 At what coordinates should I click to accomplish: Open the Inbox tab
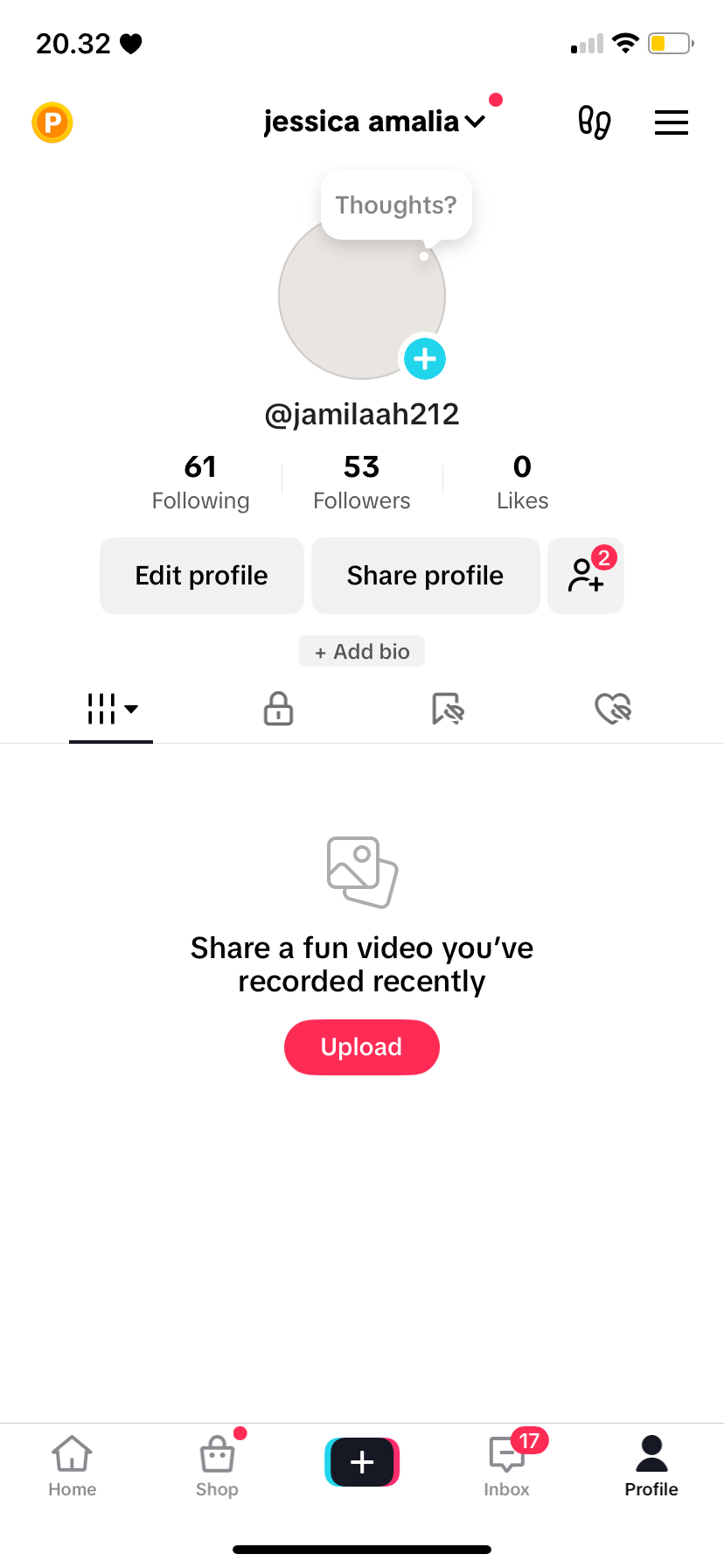coord(507,1466)
